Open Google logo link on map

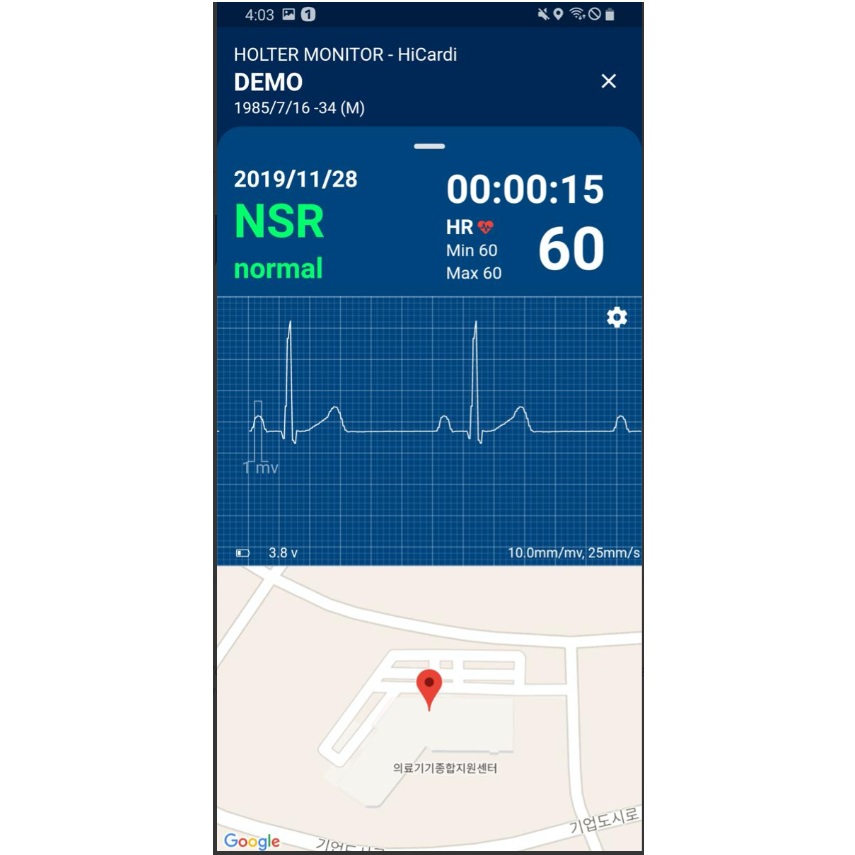point(251,841)
